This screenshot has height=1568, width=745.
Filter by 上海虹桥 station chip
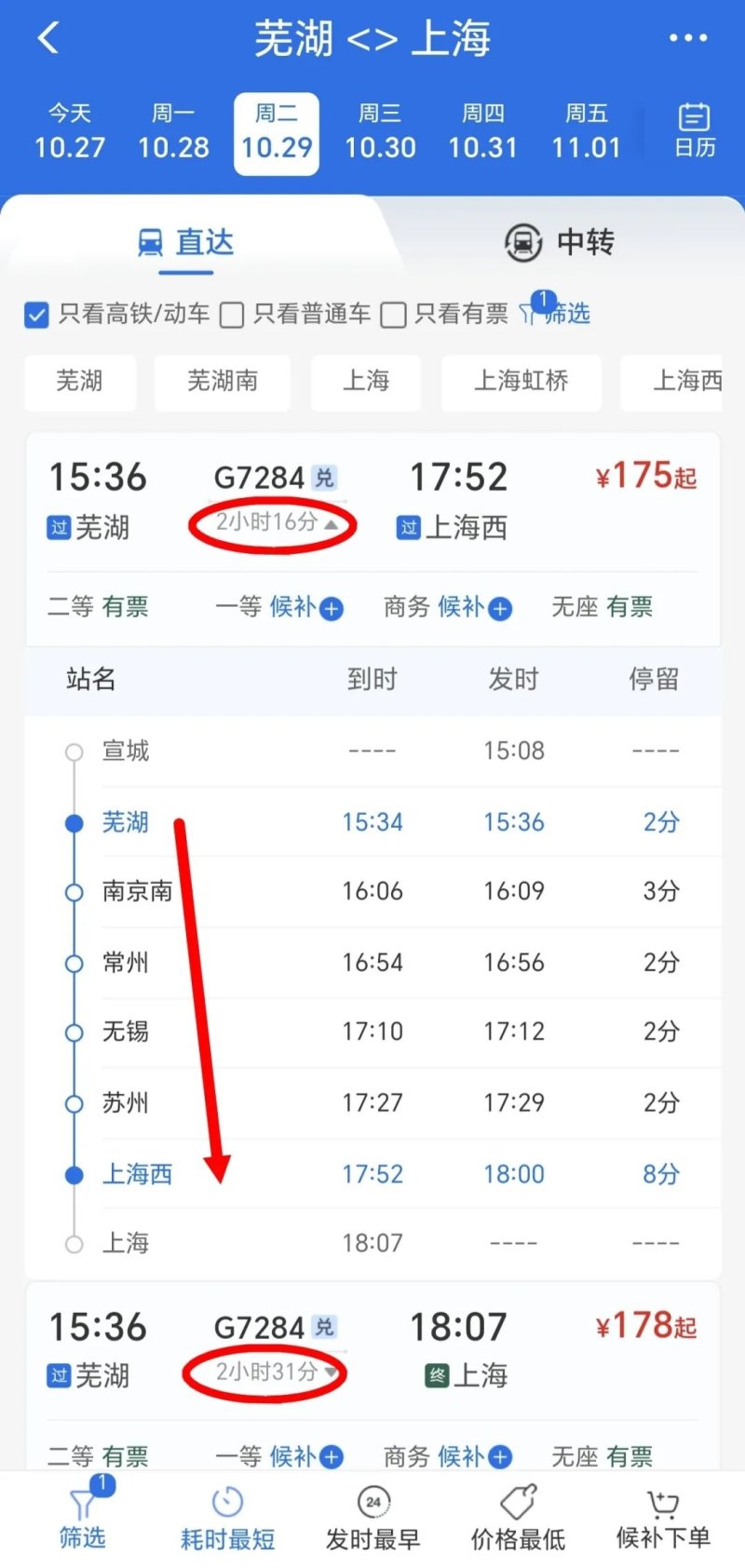click(521, 381)
